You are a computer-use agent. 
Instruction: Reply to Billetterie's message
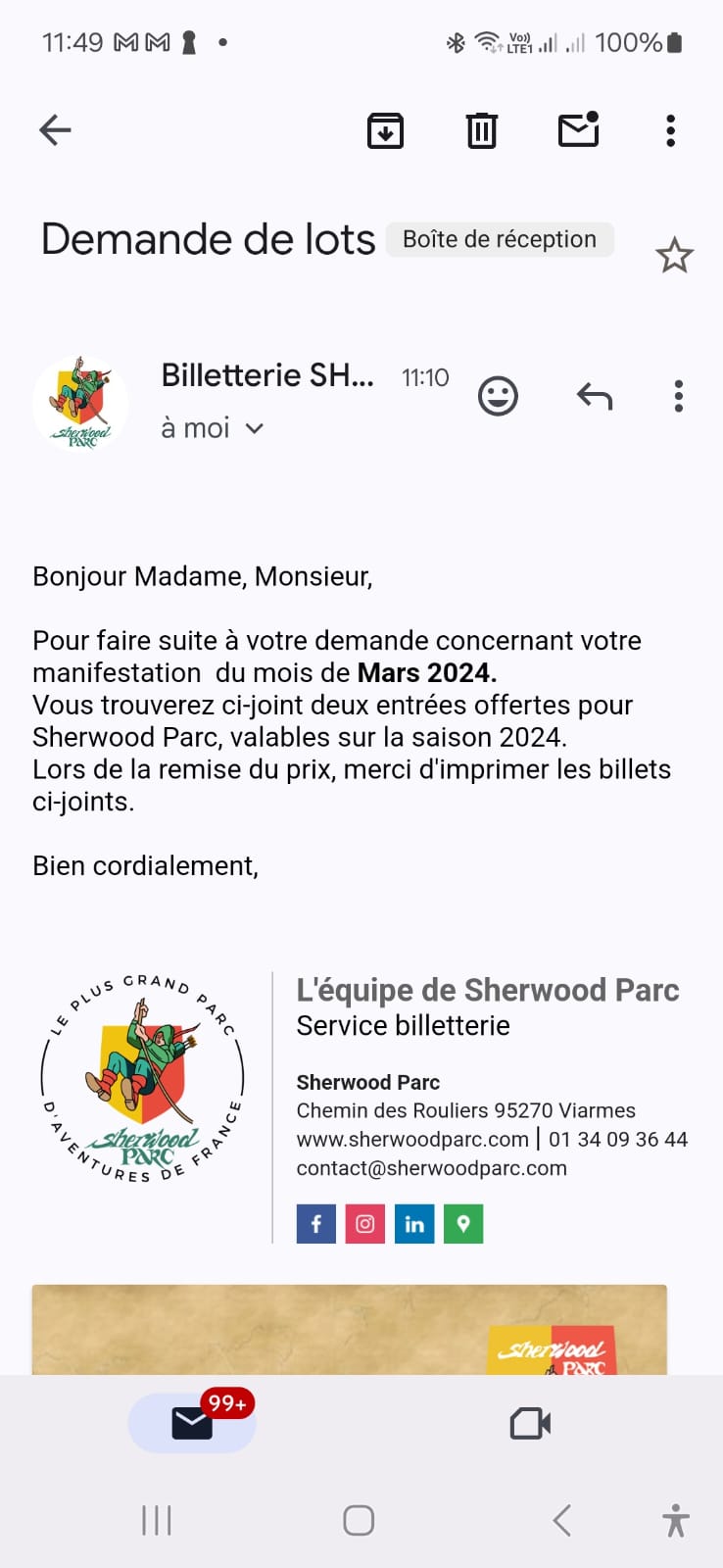pyautogui.click(x=595, y=396)
